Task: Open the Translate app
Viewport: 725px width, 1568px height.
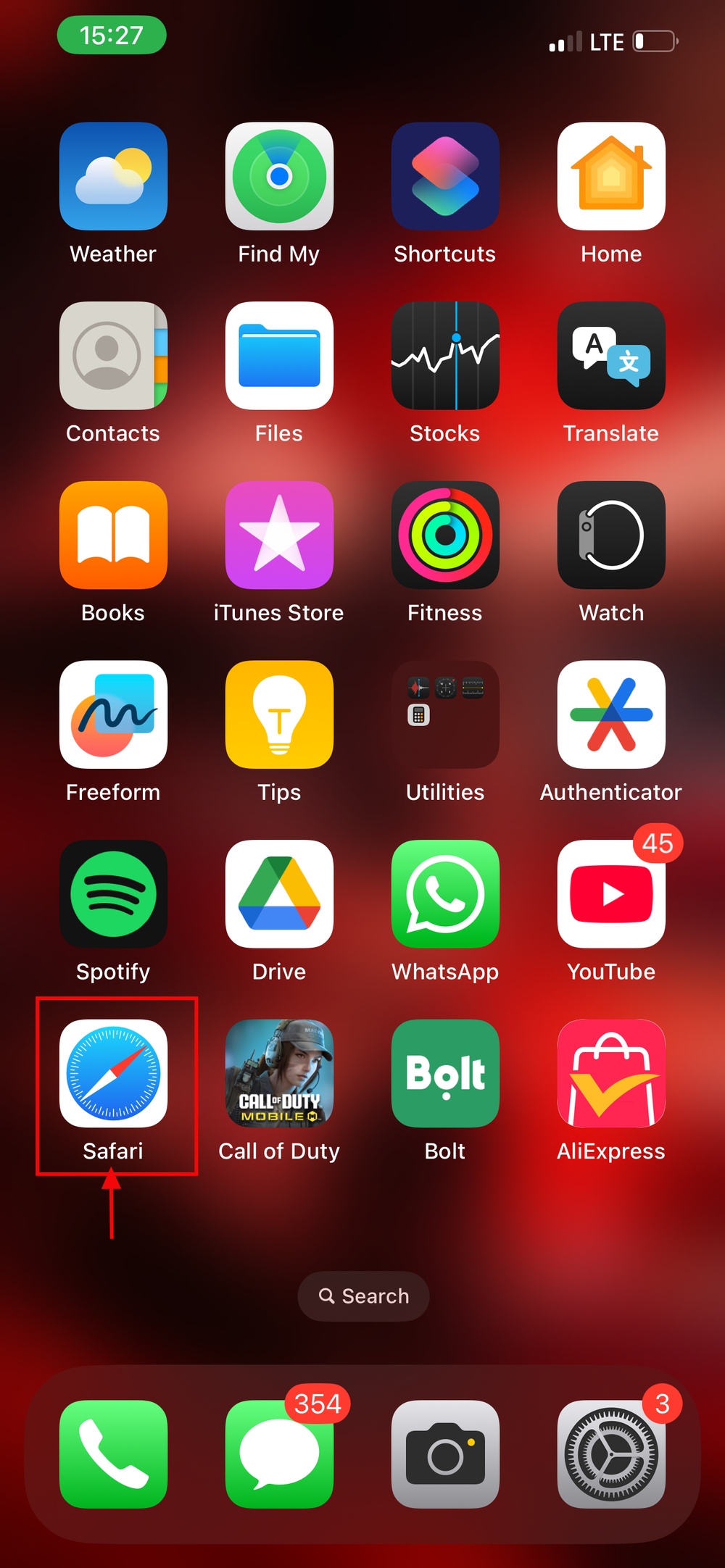Action: 611,356
